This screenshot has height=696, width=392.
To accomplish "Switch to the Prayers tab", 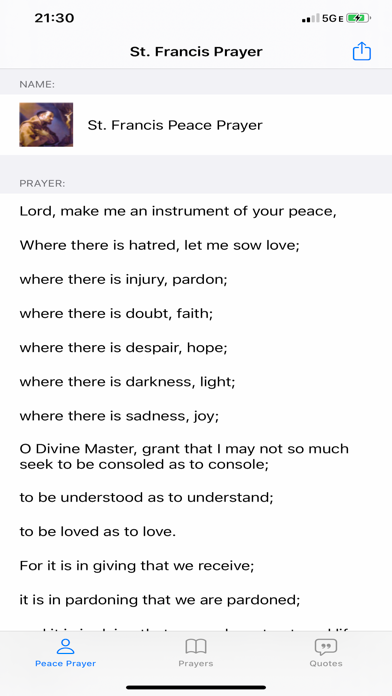I will [196, 652].
